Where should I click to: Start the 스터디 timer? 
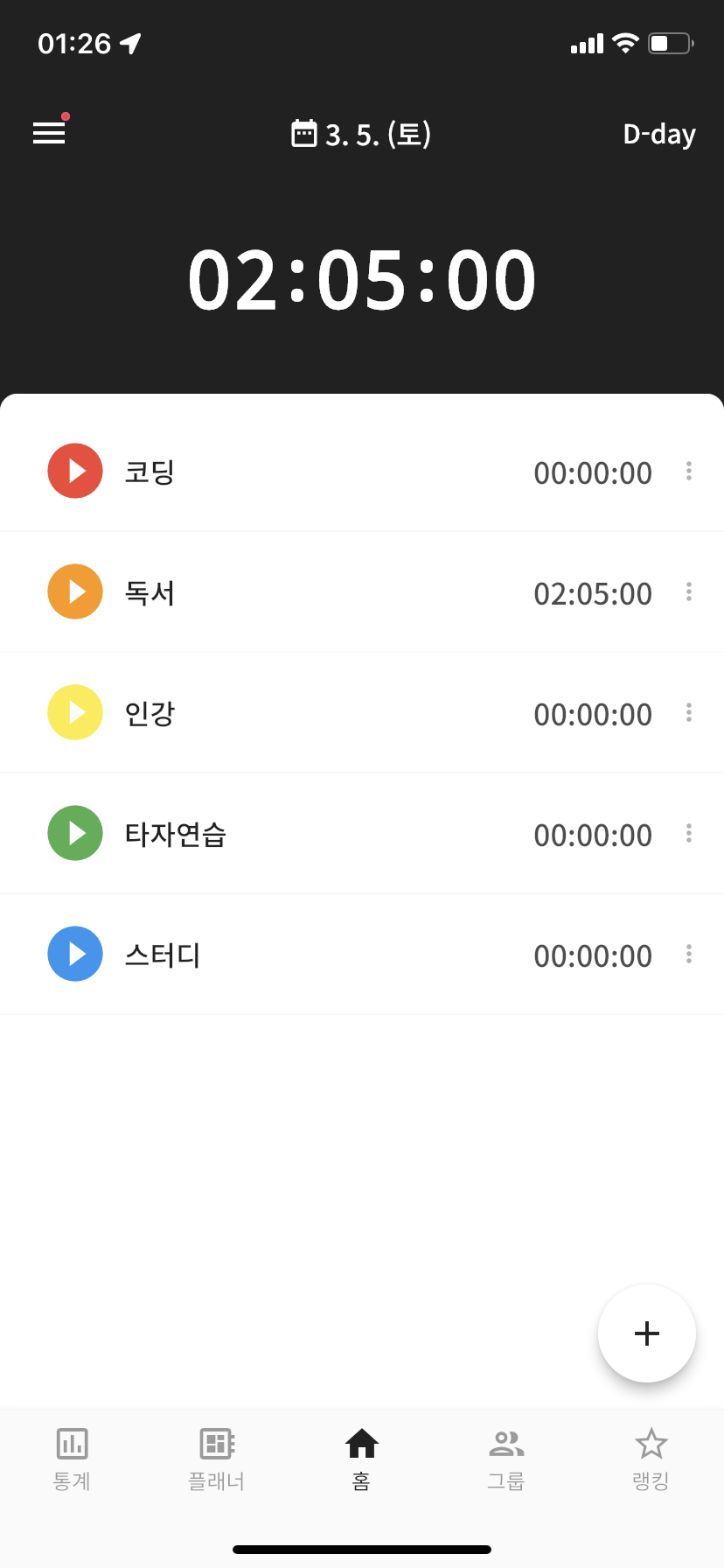[x=75, y=954]
